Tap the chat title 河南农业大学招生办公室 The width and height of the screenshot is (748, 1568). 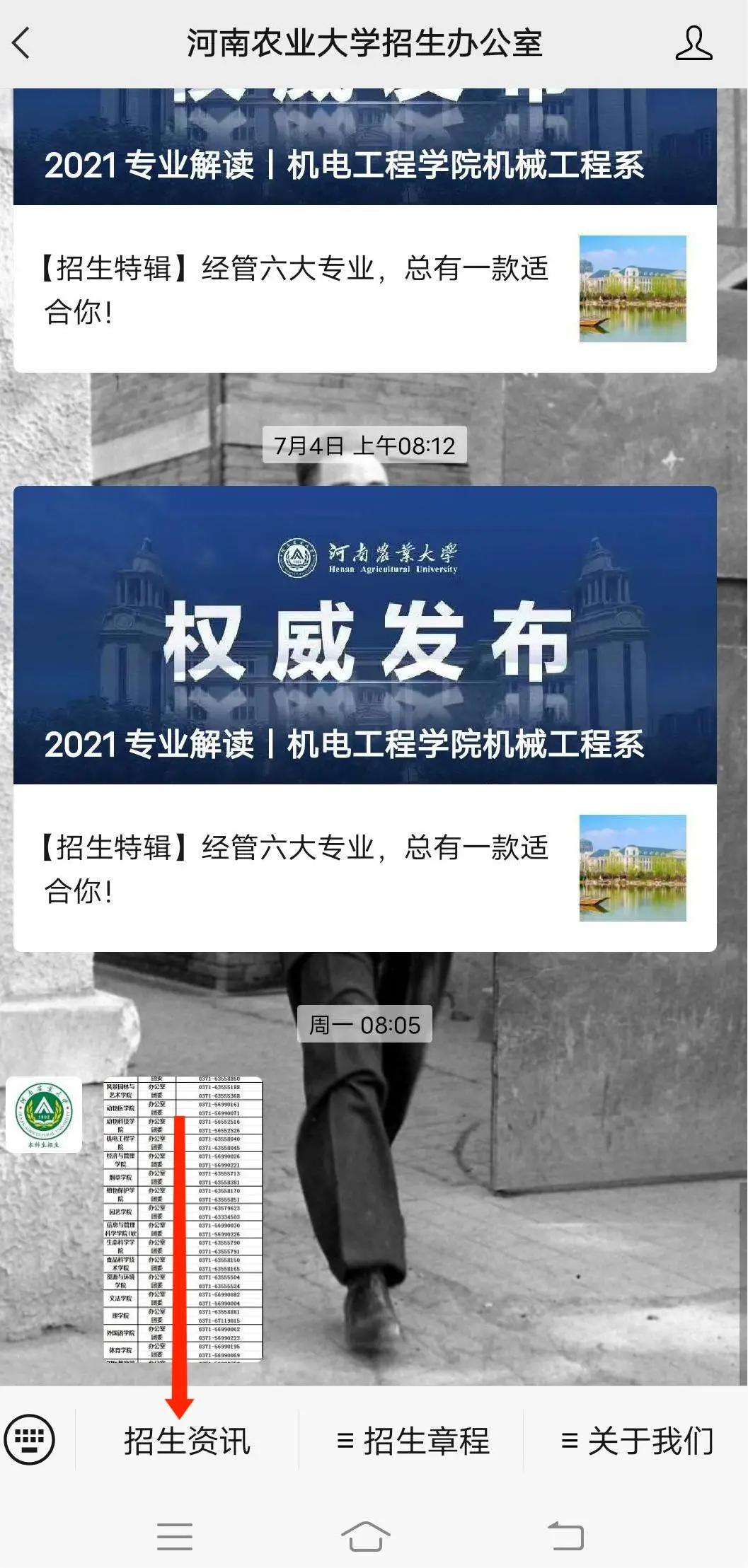click(x=364, y=42)
